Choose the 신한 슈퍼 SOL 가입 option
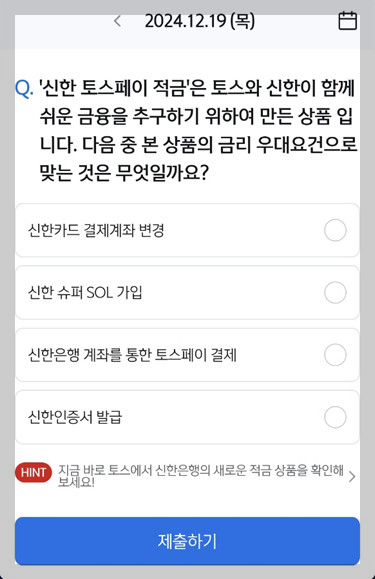The image size is (375, 579). [x=187, y=292]
